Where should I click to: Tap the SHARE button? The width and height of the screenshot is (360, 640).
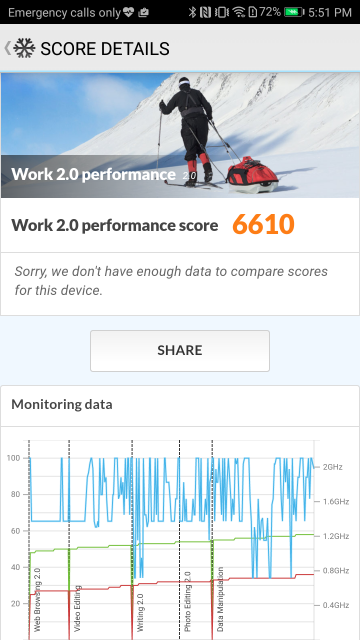180,351
